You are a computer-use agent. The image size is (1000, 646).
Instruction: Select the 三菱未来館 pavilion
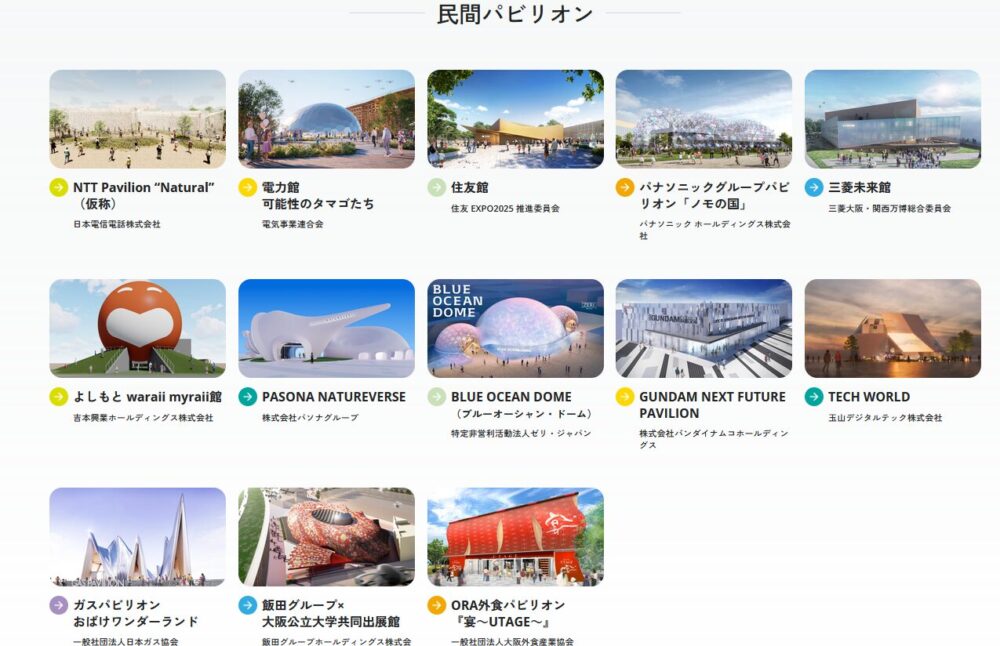[x=892, y=119]
